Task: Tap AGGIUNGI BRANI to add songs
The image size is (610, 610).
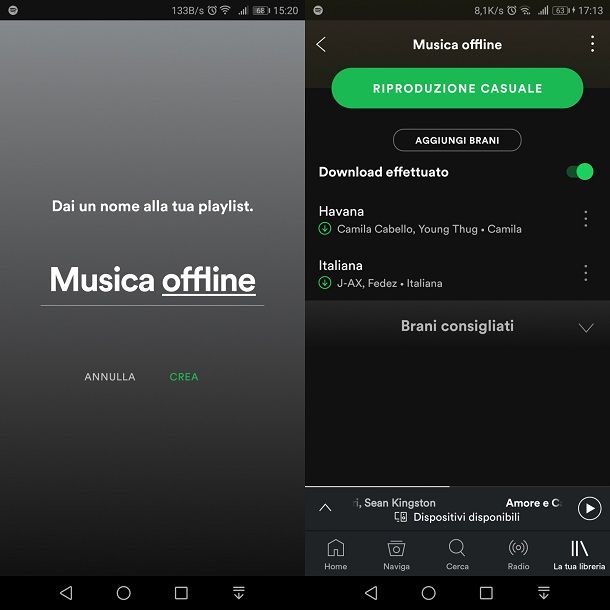Action: coord(457,141)
